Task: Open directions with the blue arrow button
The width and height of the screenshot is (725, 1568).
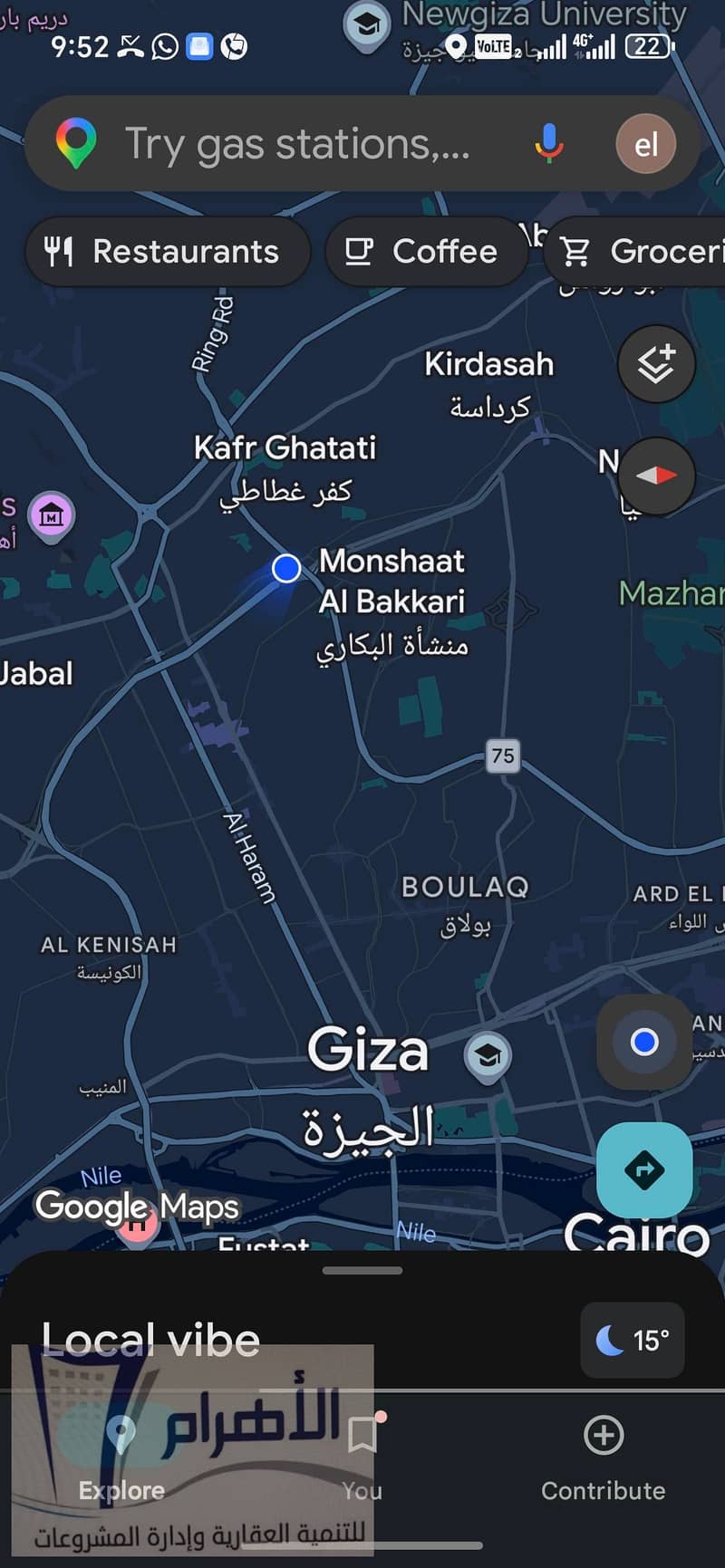Action: click(644, 1170)
